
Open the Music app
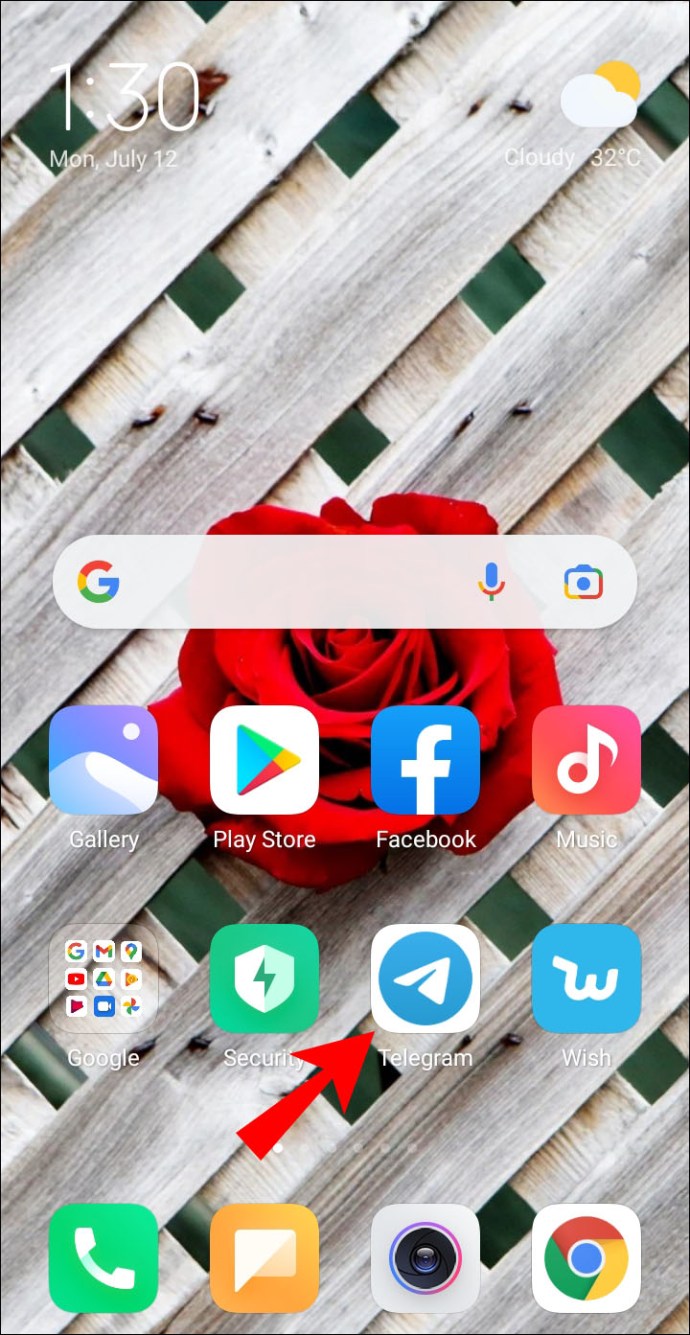pyautogui.click(x=586, y=759)
